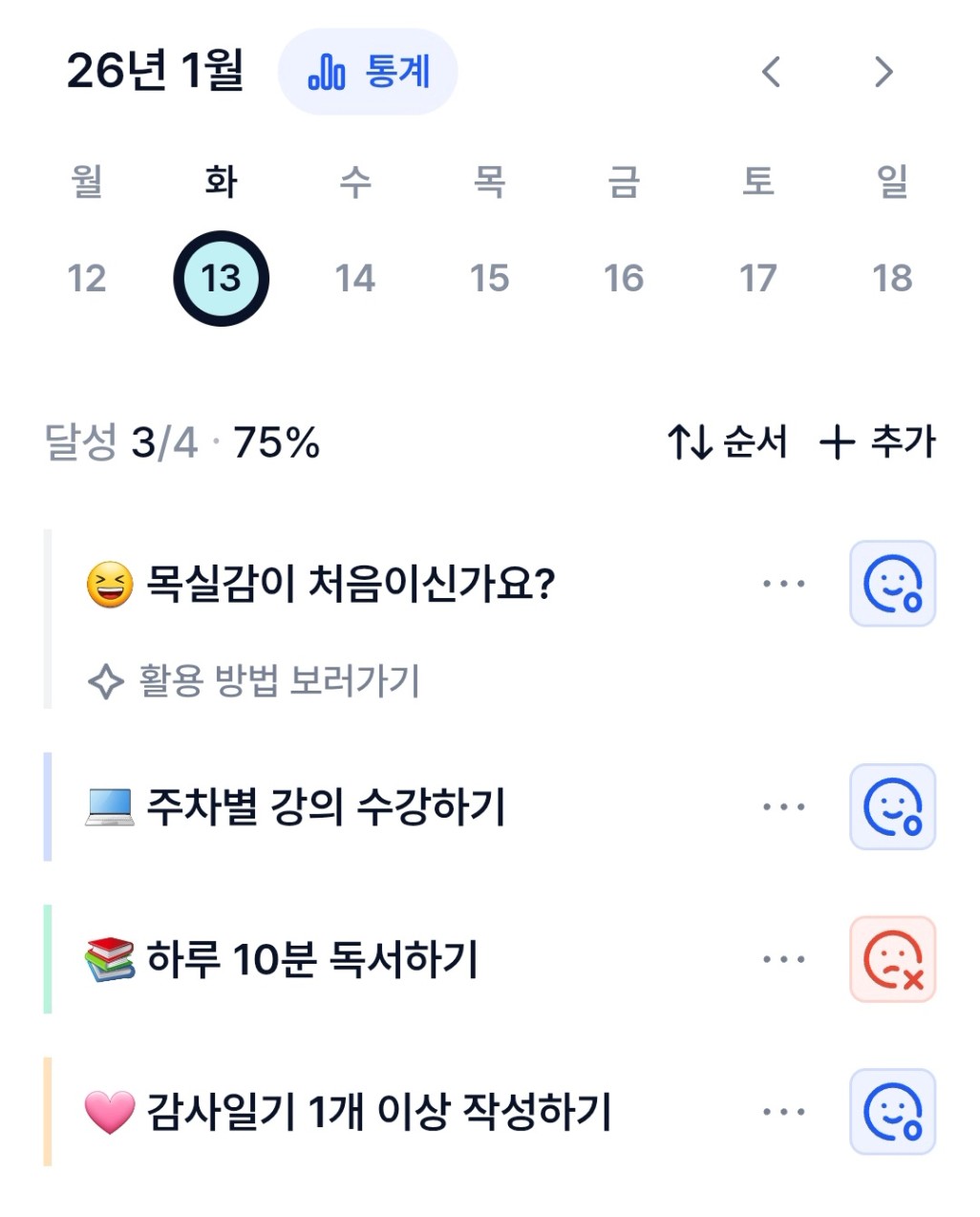Select date 17 in the week calendar

click(x=757, y=278)
